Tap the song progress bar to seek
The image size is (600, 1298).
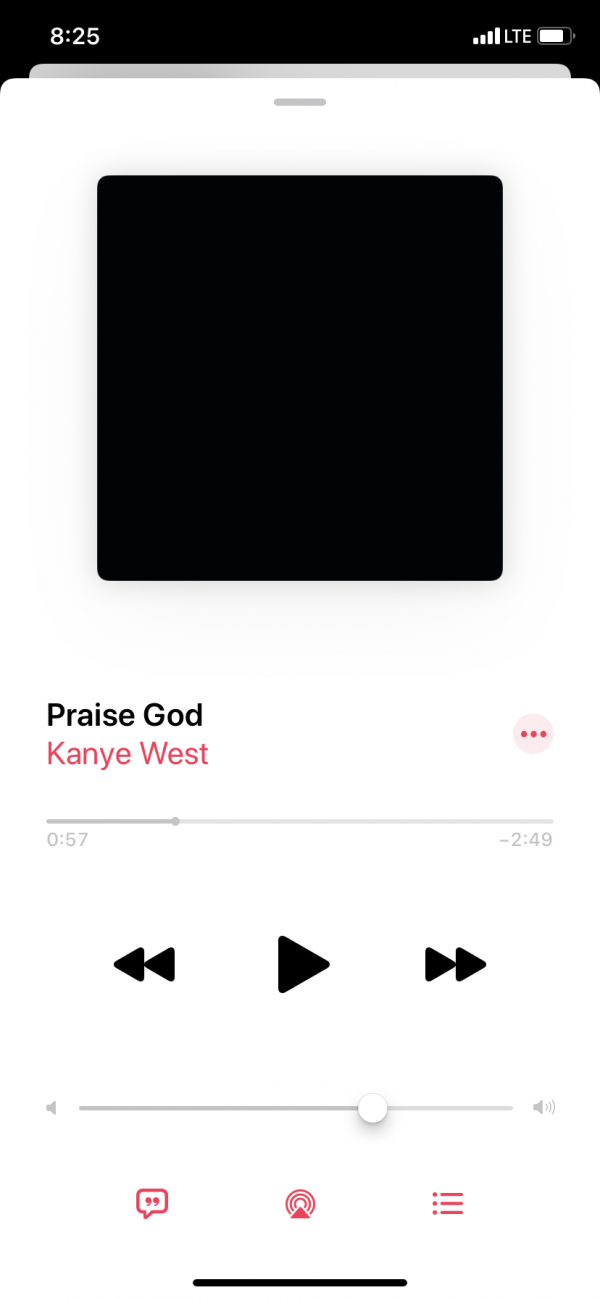tap(300, 821)
